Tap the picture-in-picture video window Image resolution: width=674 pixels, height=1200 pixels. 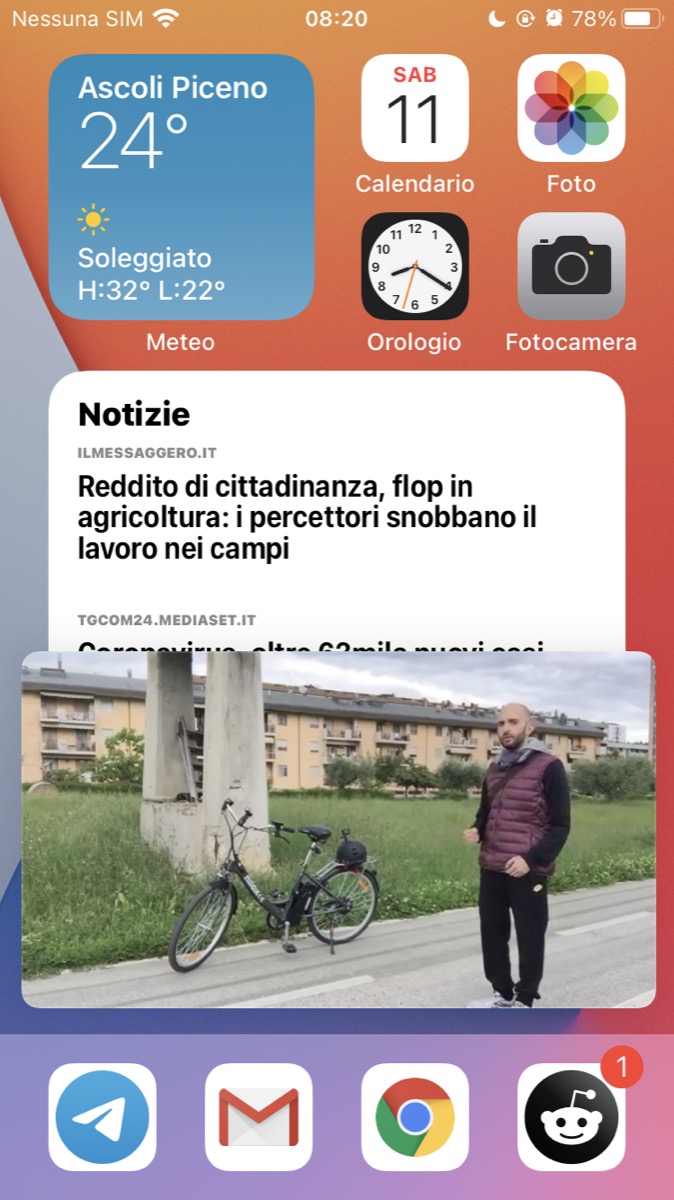338,829
